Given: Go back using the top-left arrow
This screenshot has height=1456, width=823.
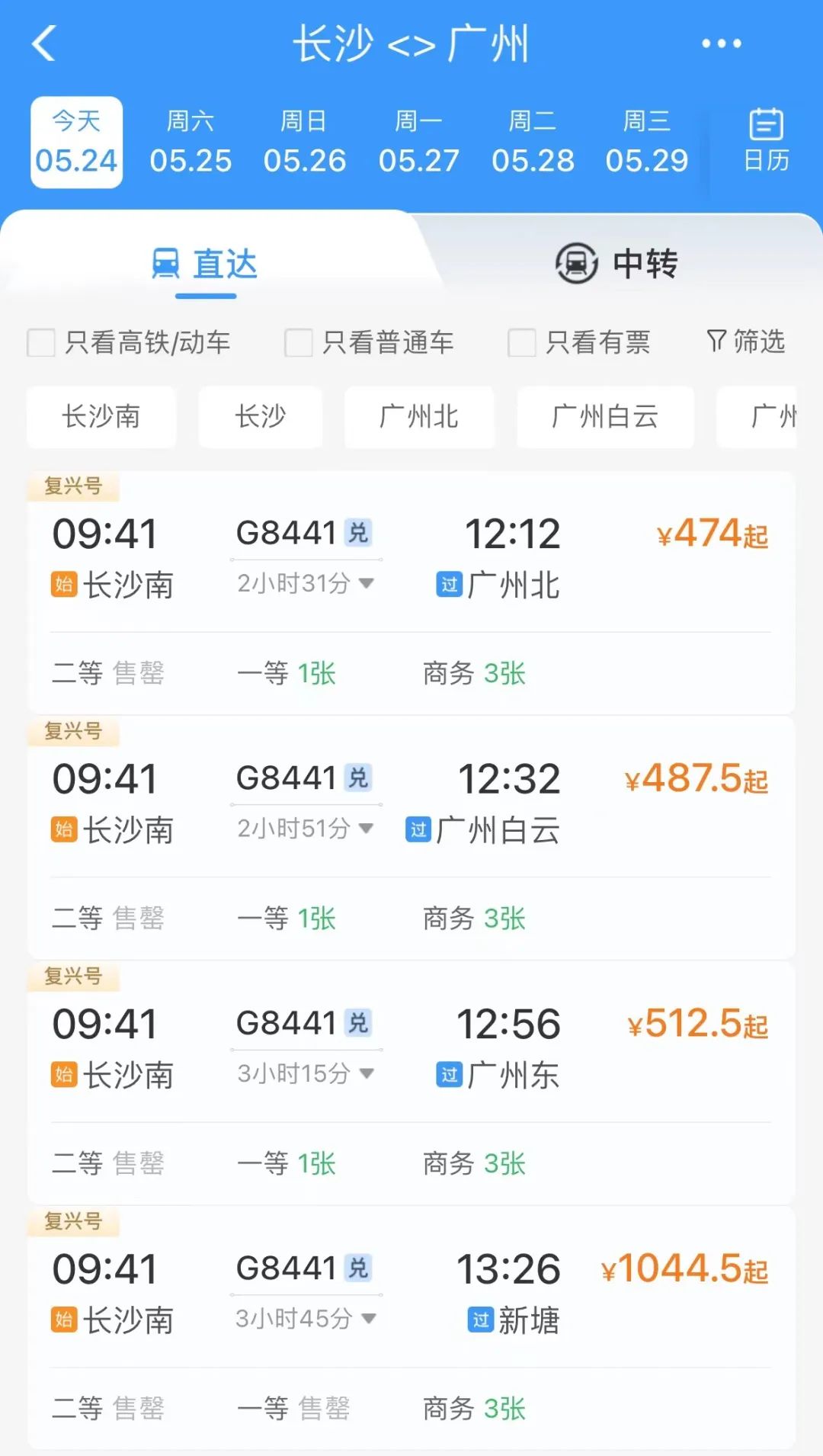Looking at the screenshot, I should (x=44, y=43).
